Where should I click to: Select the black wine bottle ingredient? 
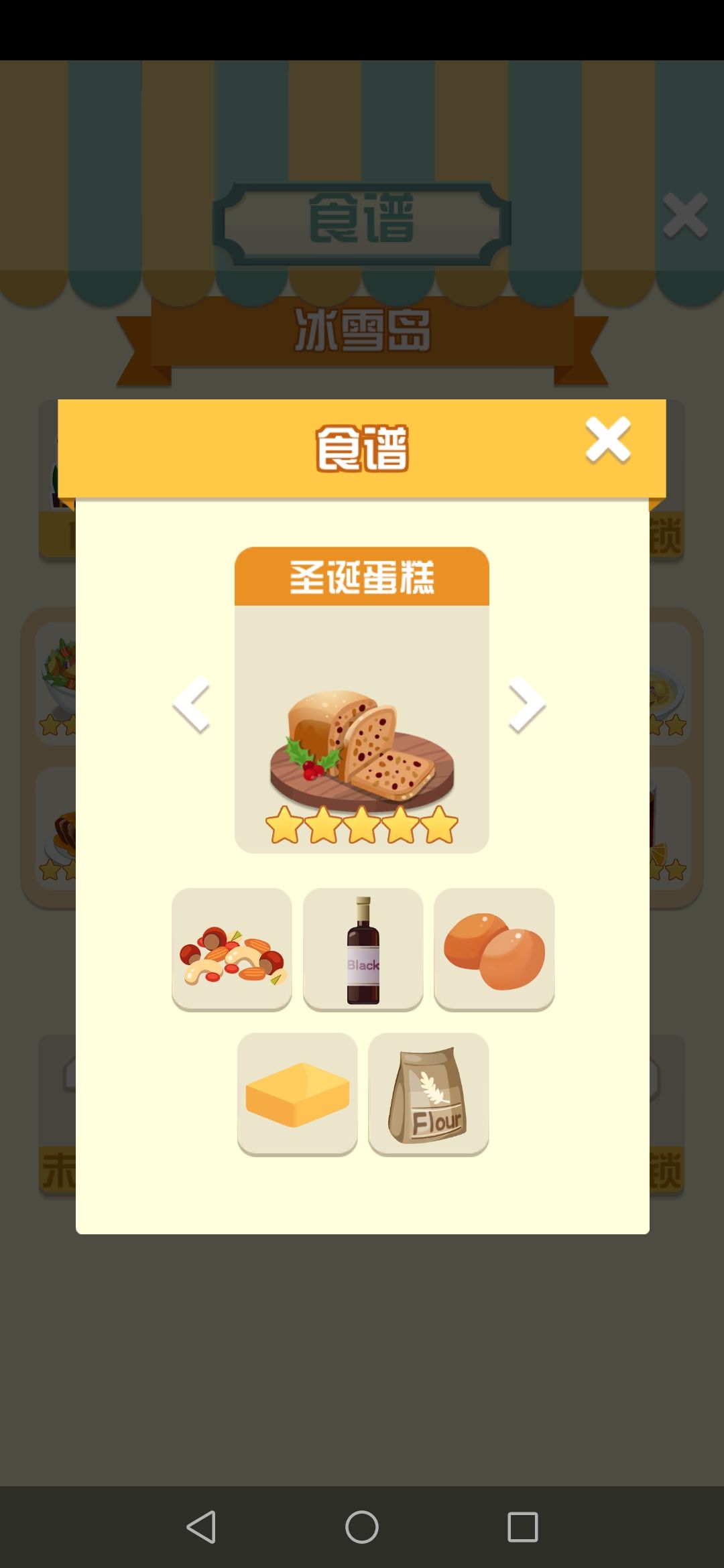pyautogui.click(x=362, y=949)
